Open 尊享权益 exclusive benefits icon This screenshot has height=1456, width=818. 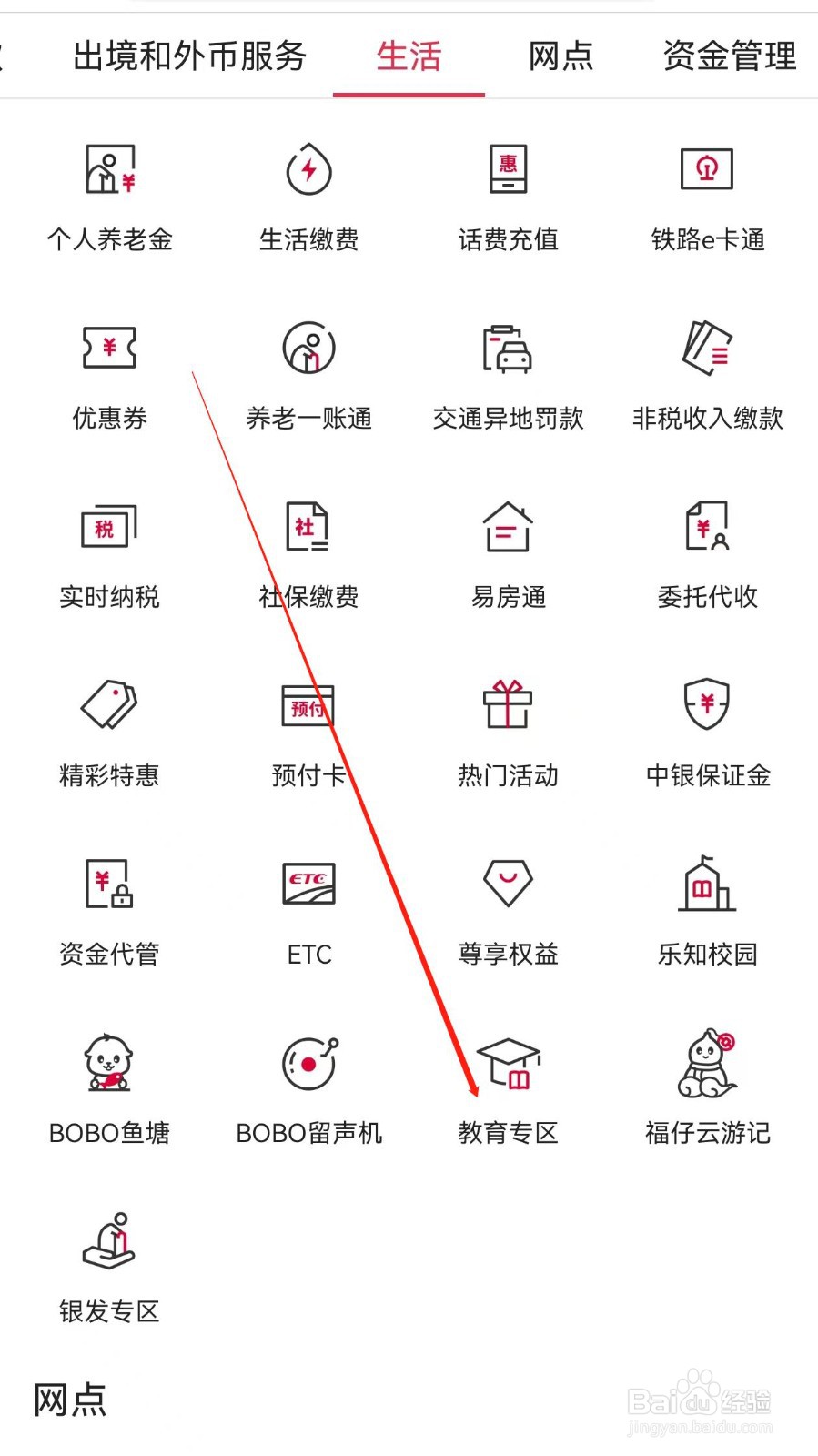pyautogui.click(x=508, y=910)
